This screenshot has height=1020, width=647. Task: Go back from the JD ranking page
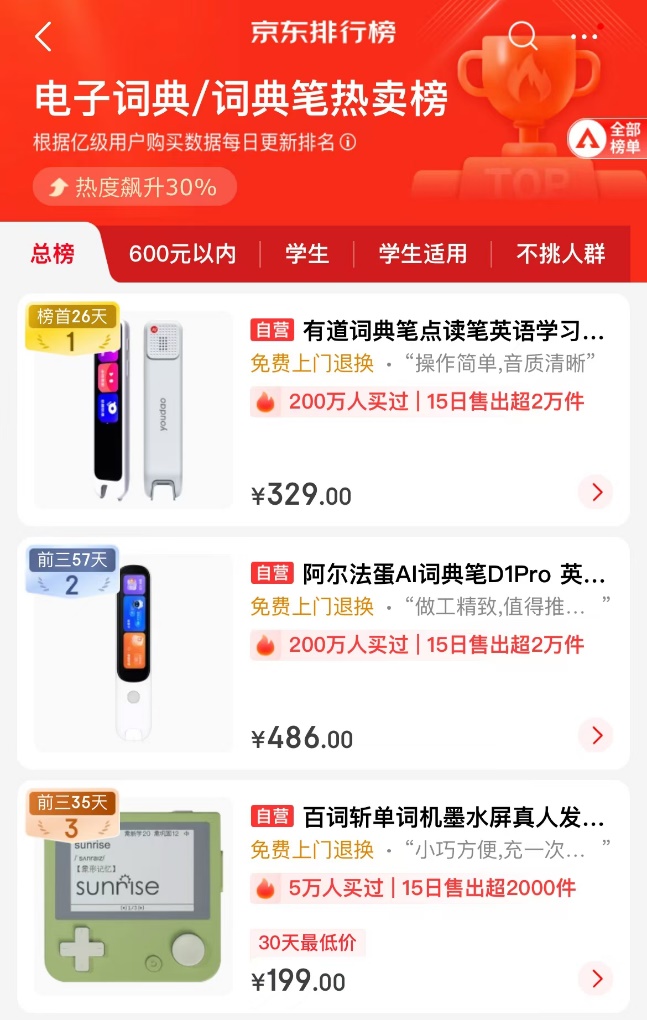pyautogui.click(x=43, y=37)
